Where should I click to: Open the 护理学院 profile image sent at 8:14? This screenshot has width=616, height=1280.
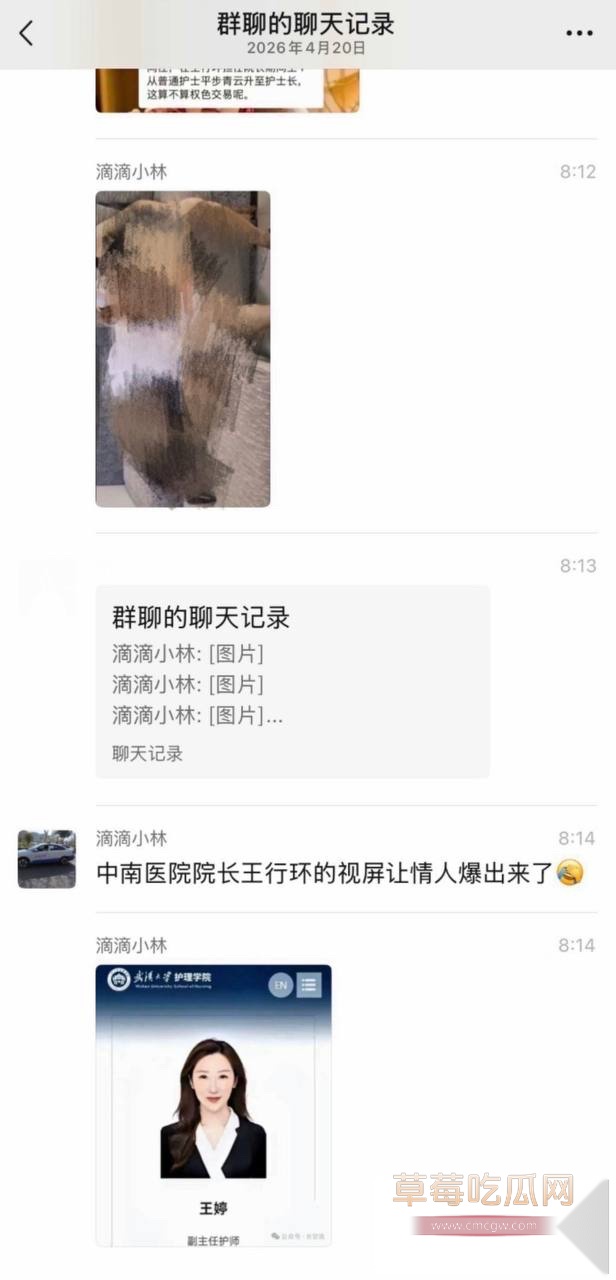click(x=213, y=1105)
